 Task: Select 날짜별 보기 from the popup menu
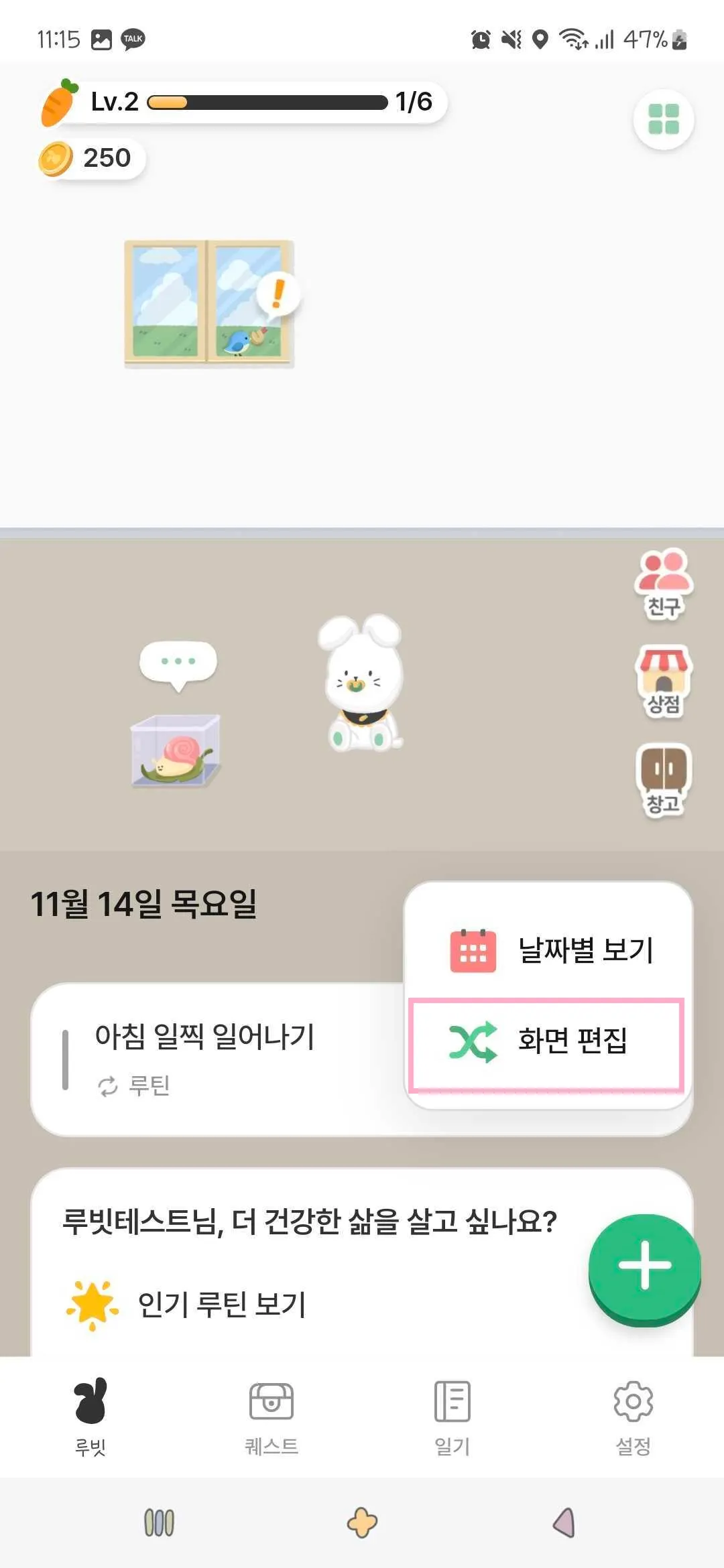[550, 950]
